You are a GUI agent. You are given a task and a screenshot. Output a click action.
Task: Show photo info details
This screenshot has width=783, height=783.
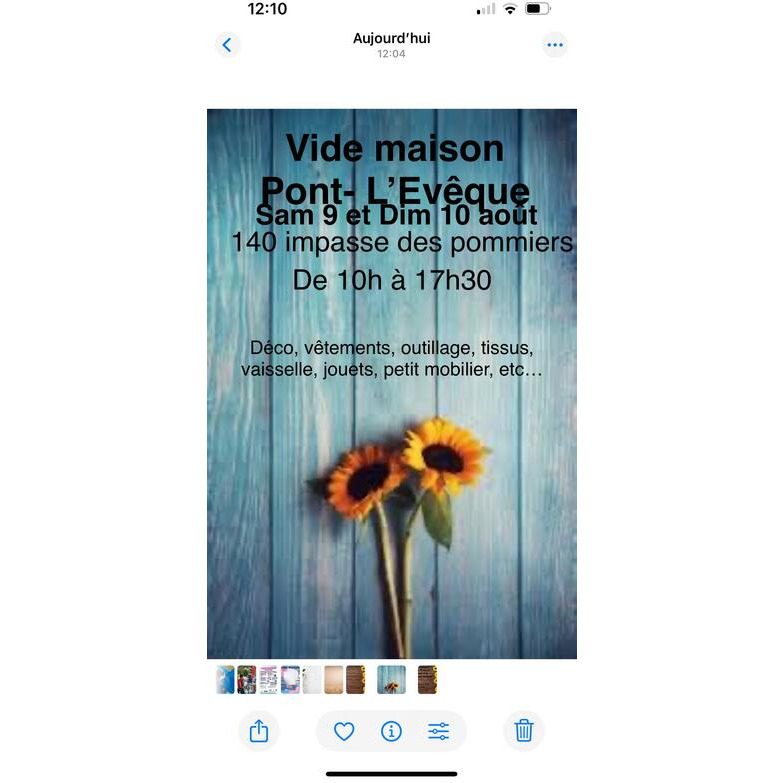(x=391, y=731)
